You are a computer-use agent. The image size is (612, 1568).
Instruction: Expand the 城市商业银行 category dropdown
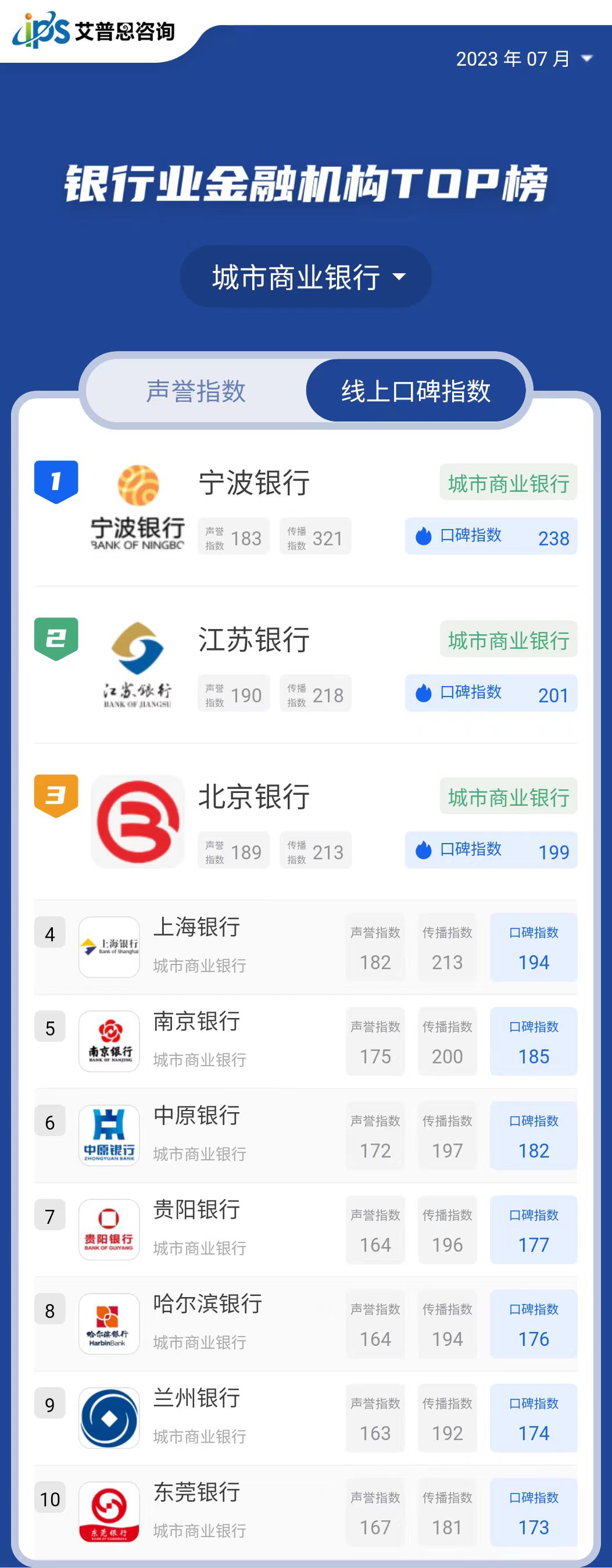tap(306, 277)
